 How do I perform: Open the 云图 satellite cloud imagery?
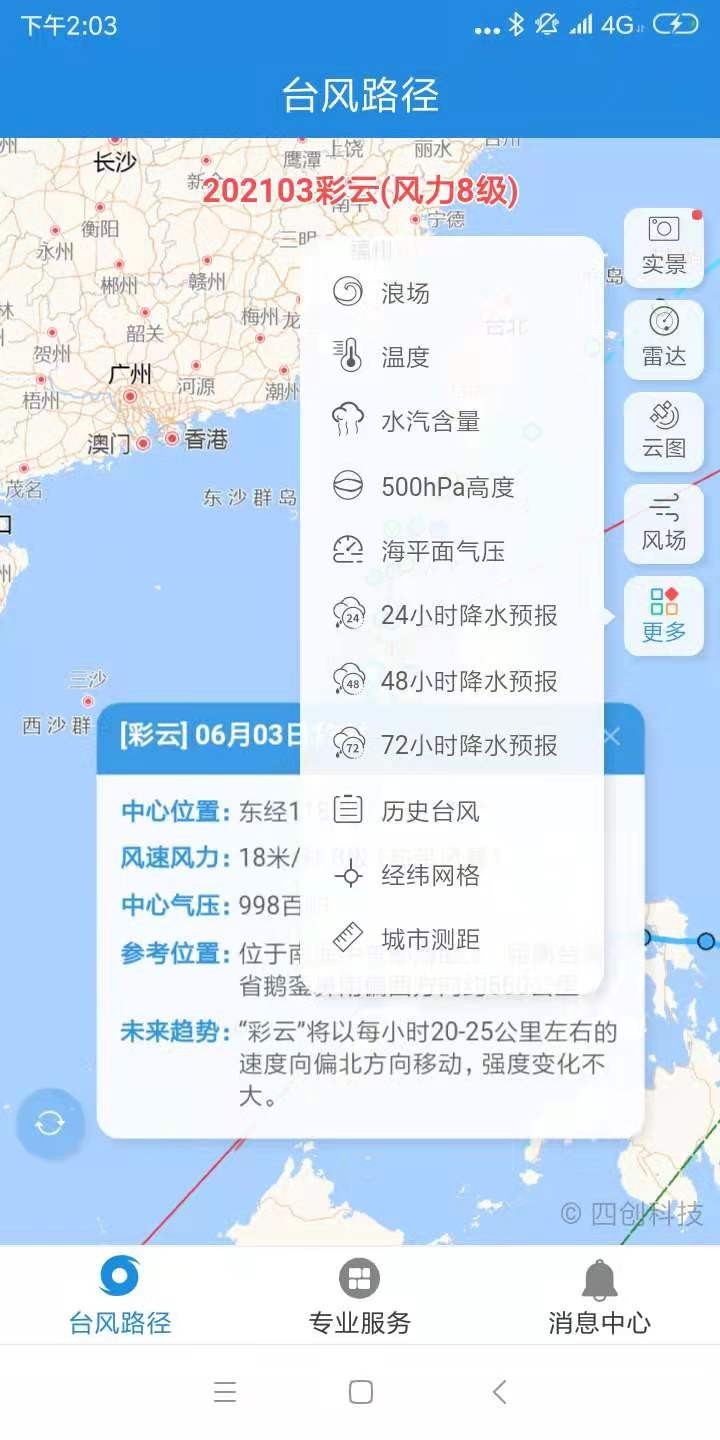tap(664, 432)
